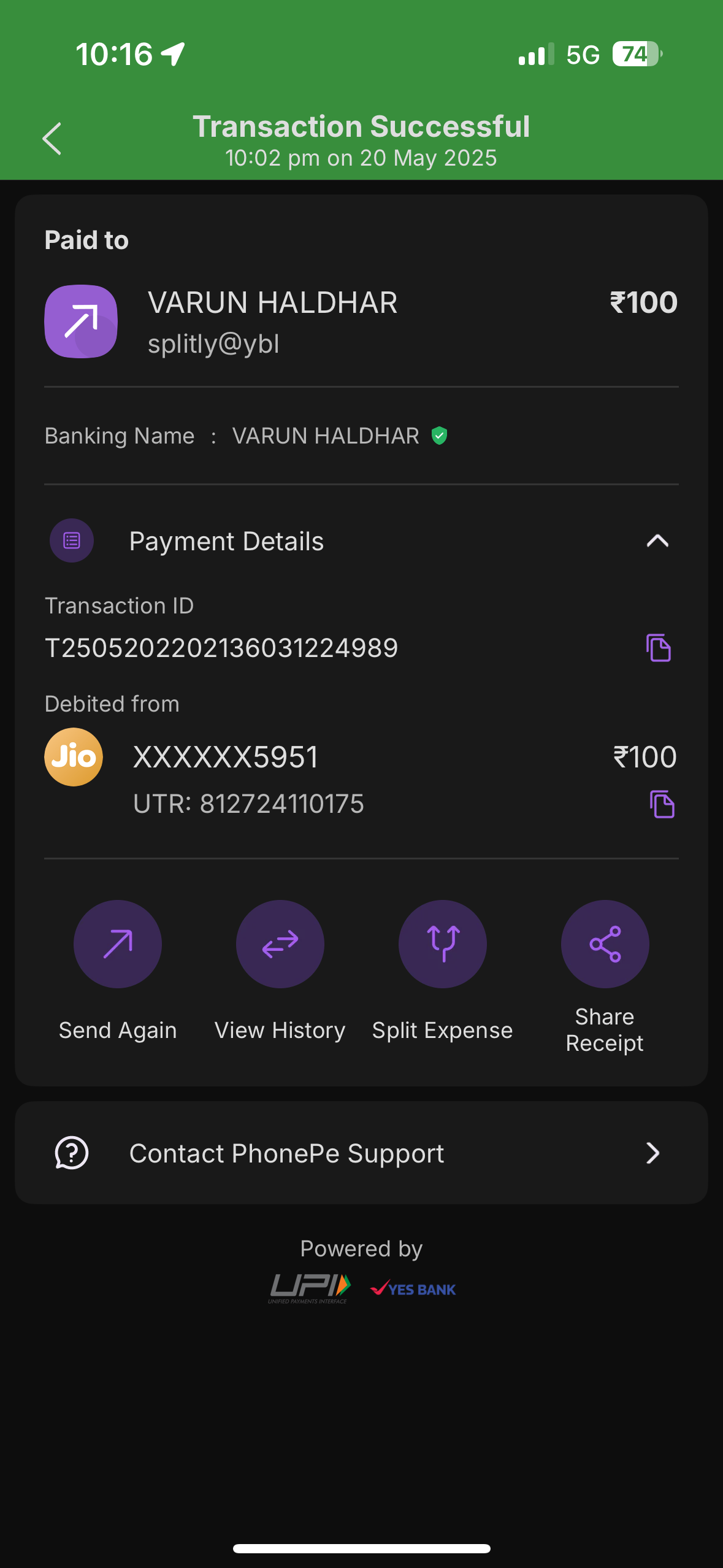Viewport: 723px width, 1568px height.
Task: Open View History
Action: click(280, 943)
